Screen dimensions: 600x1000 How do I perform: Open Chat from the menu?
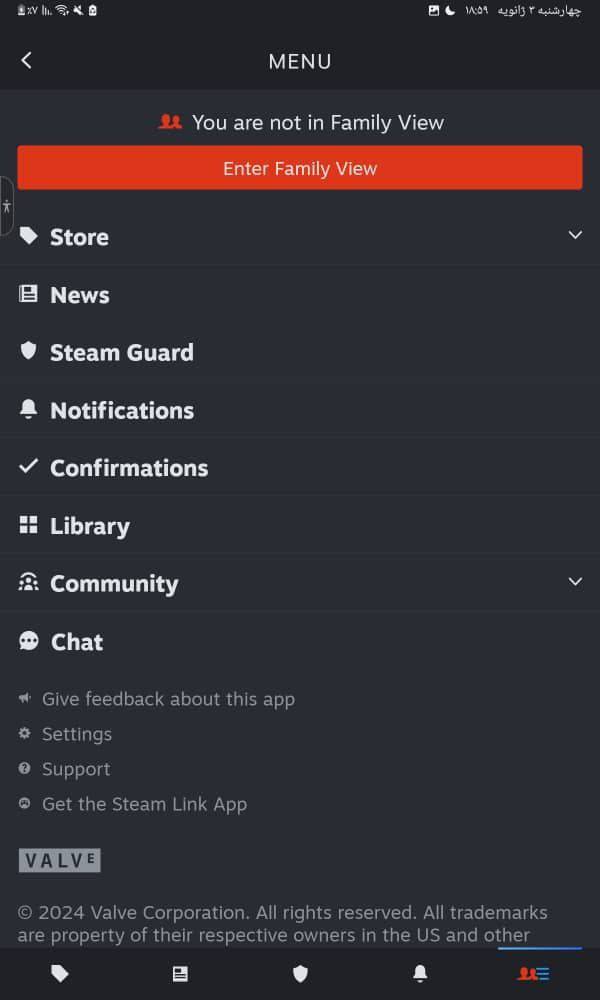76,642
